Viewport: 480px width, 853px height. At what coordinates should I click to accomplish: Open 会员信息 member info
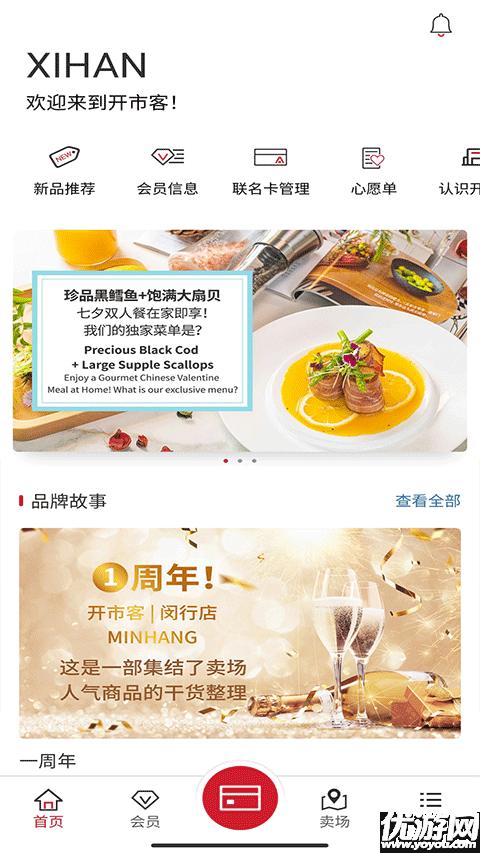tap(168, 171)
